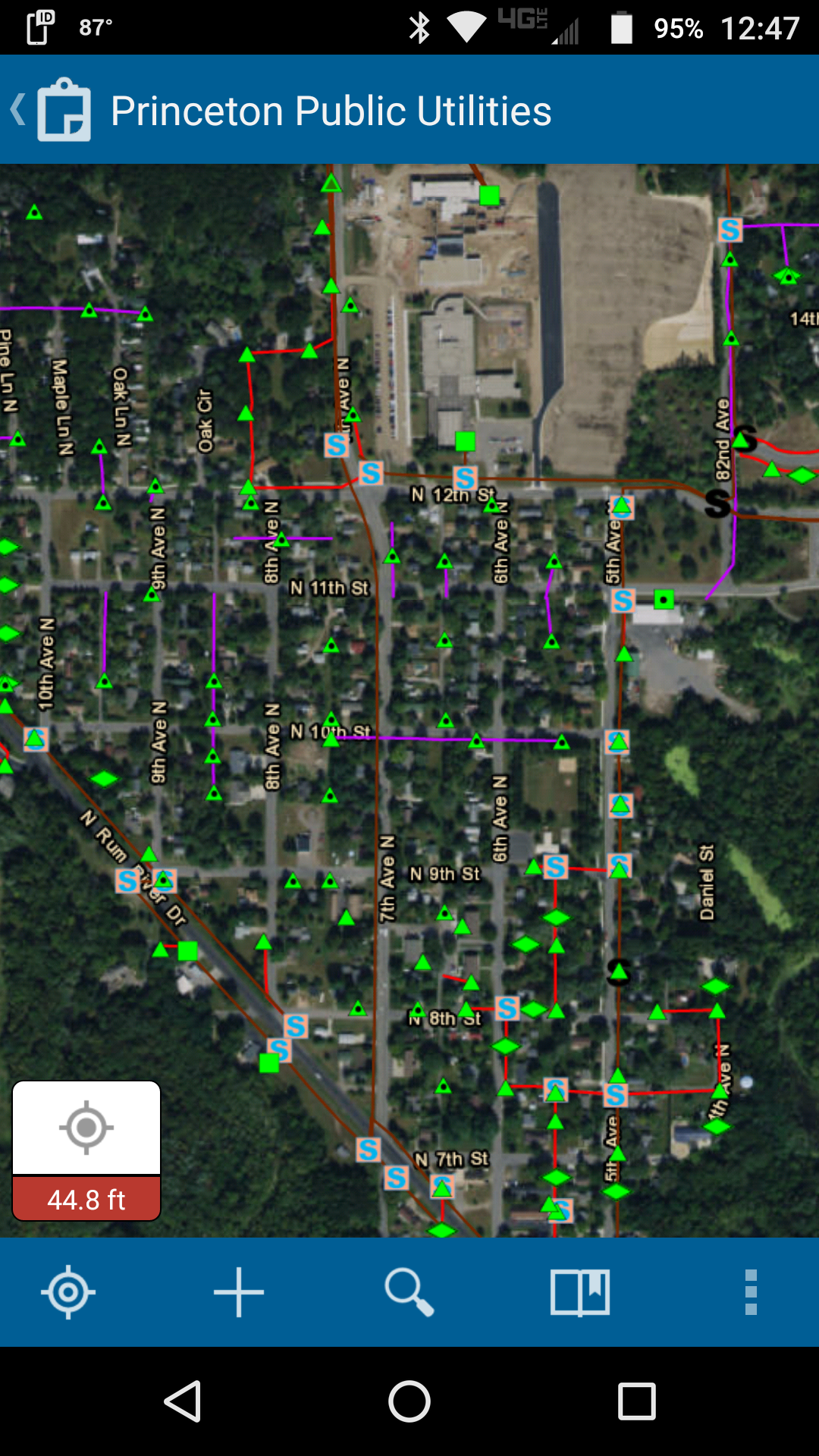Screen dimensions: 819x1456
Task: Open the search tool
Action: (x=409, y=1291)
